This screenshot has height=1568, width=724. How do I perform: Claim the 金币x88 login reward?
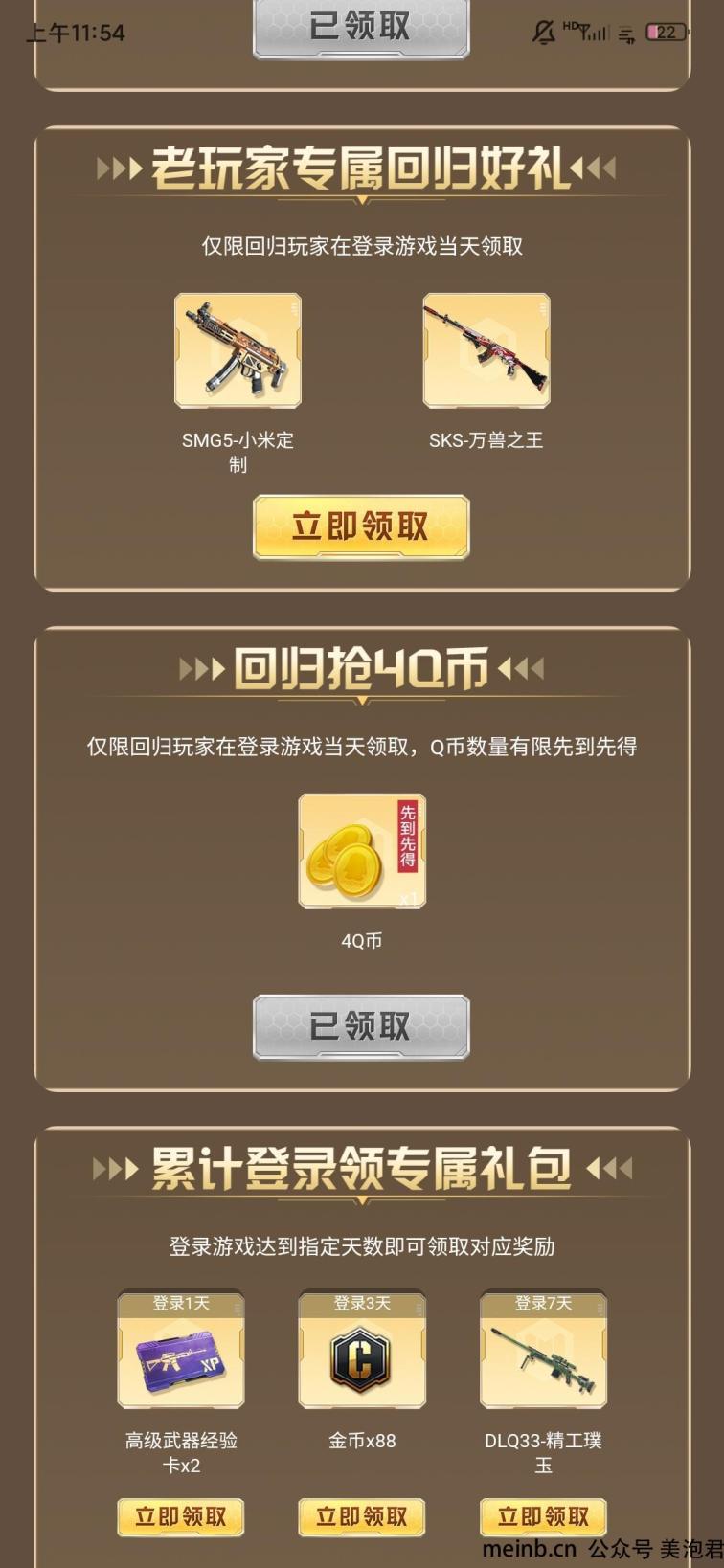[362, 1516]
